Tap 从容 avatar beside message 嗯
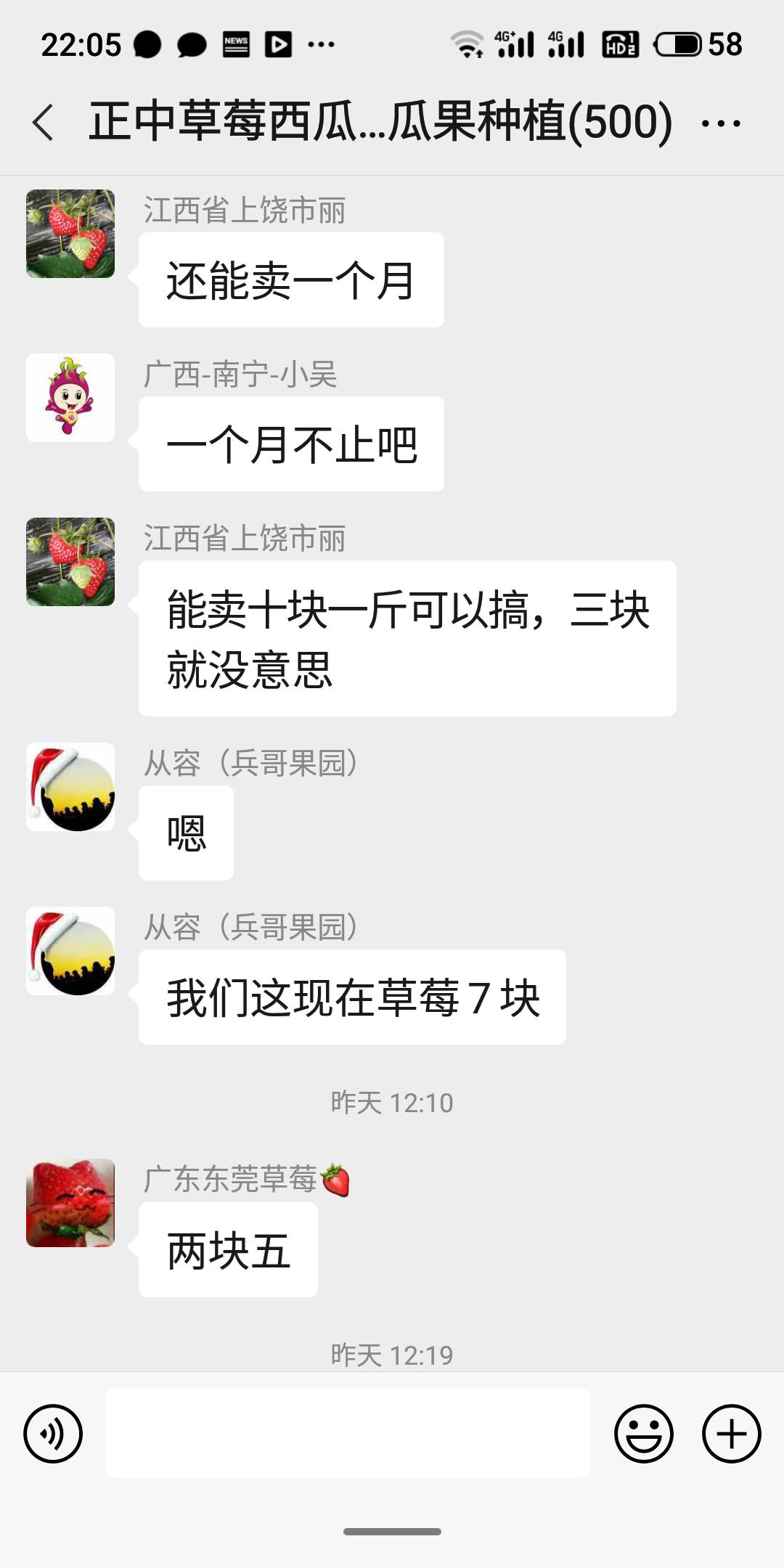 (x=70, y=787)
